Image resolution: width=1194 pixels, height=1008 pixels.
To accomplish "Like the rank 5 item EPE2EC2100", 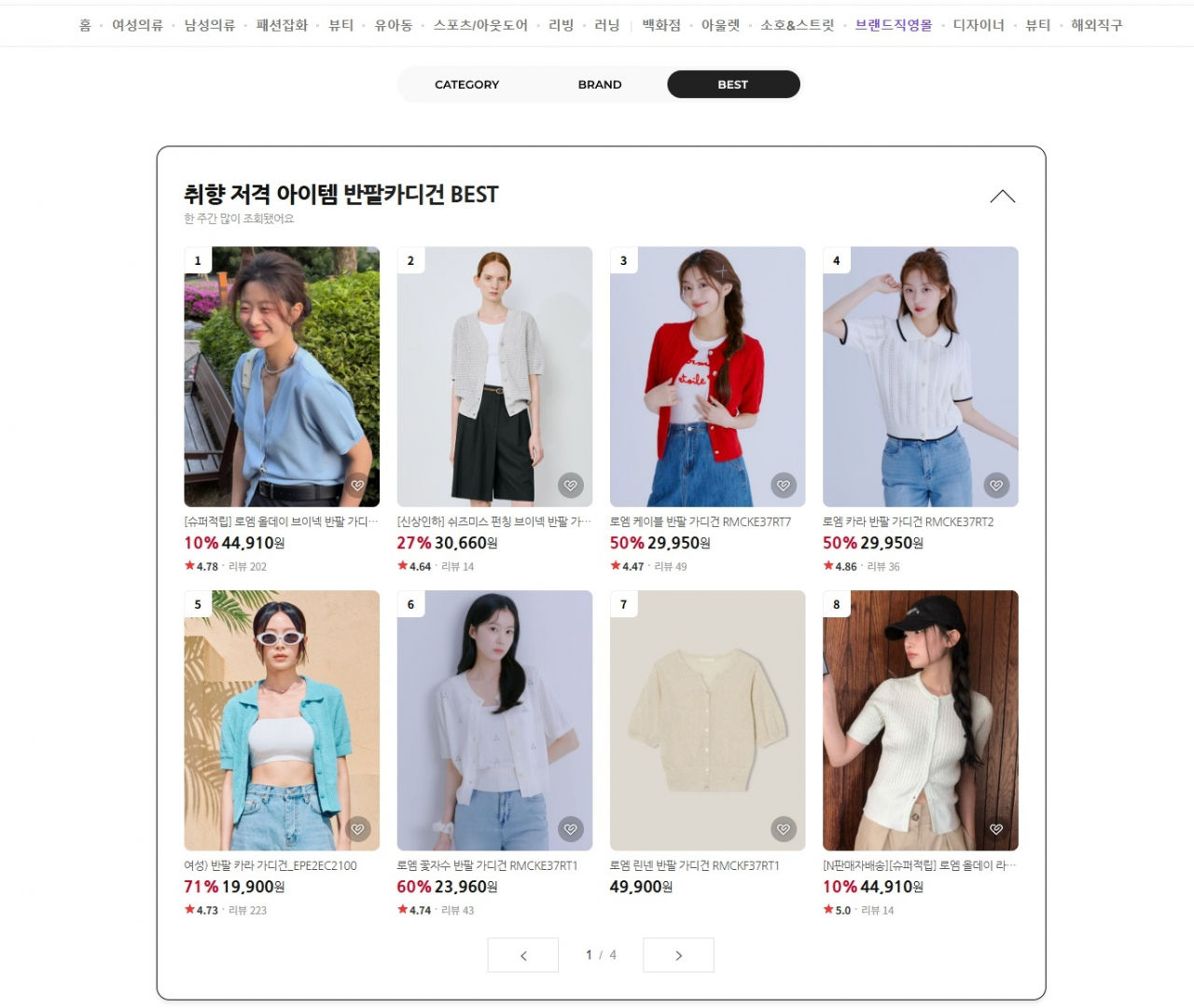I will [x=358, y=829].
